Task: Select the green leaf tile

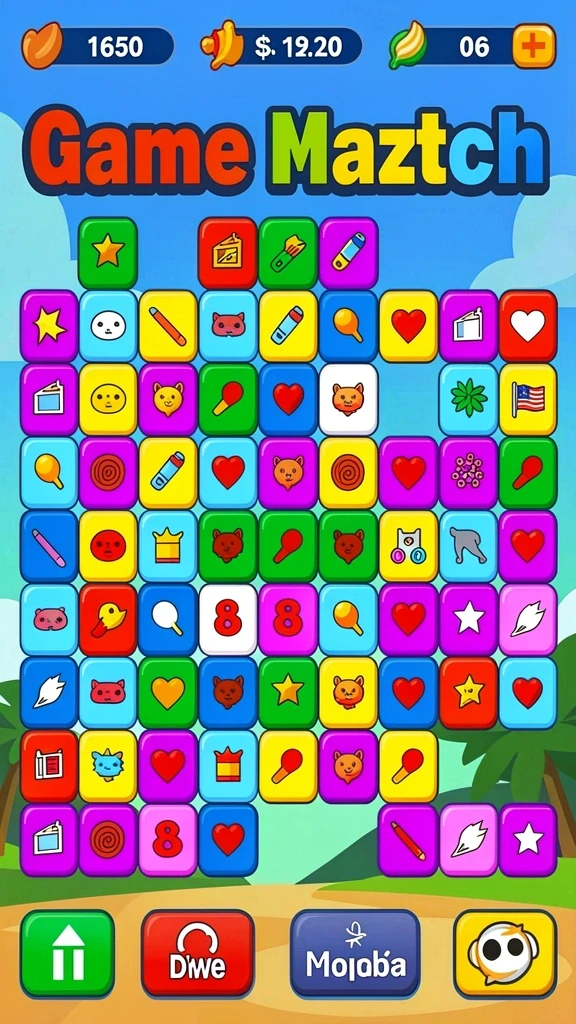Action: click(468, 400)
